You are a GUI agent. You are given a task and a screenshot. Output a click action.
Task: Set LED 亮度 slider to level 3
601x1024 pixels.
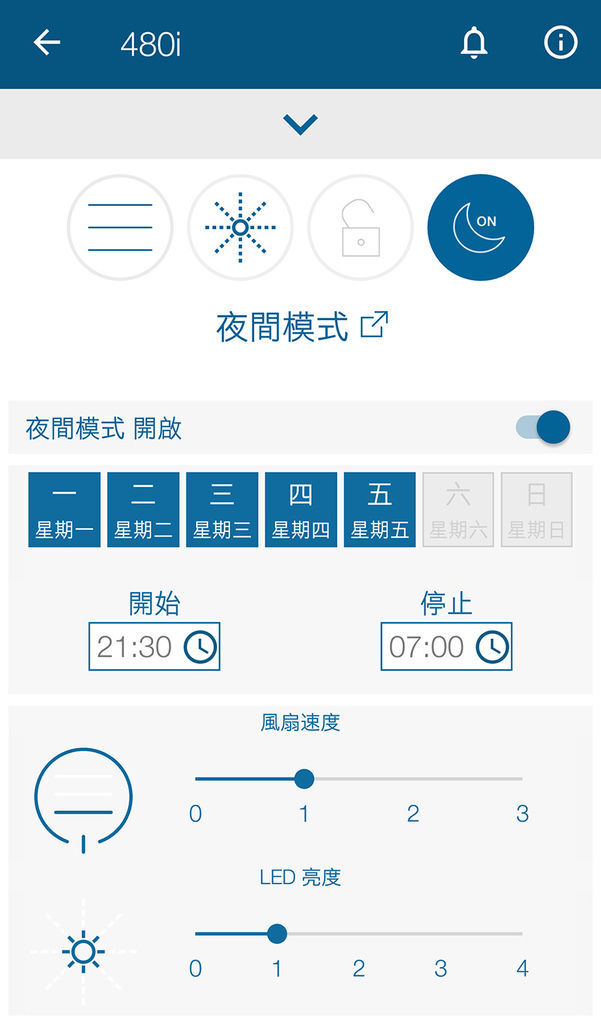click(440, 934)
